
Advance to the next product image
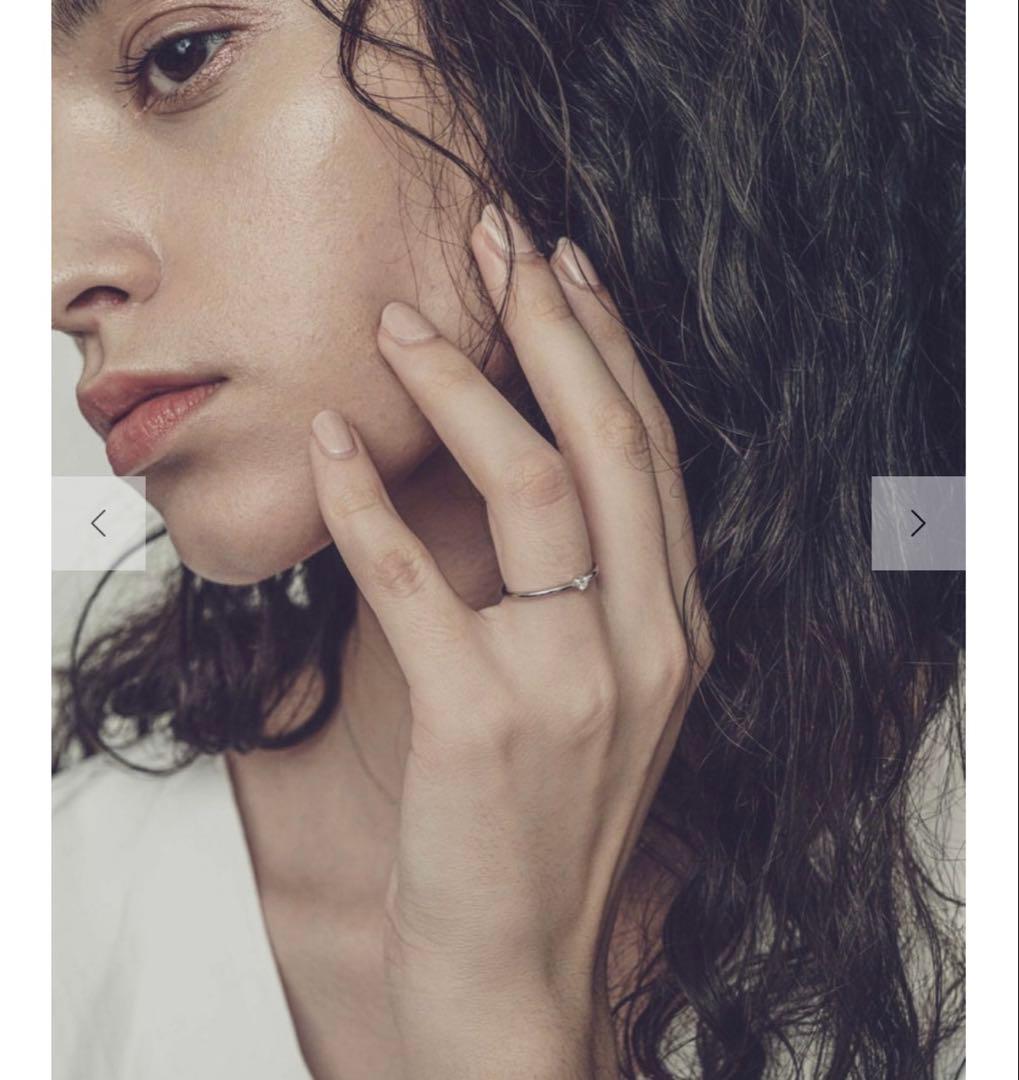coord(917,523)
